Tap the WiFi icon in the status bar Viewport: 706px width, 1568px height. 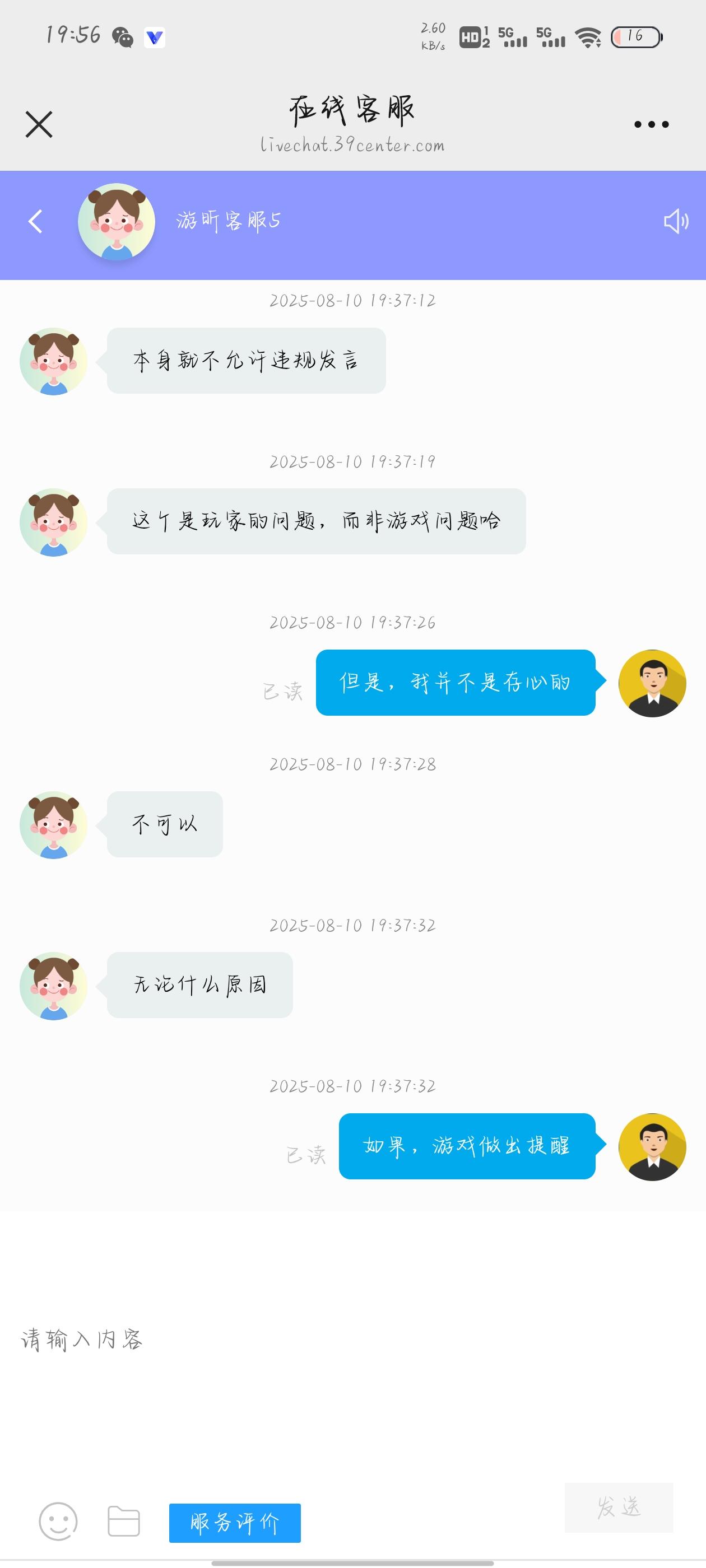coord(587,38)
